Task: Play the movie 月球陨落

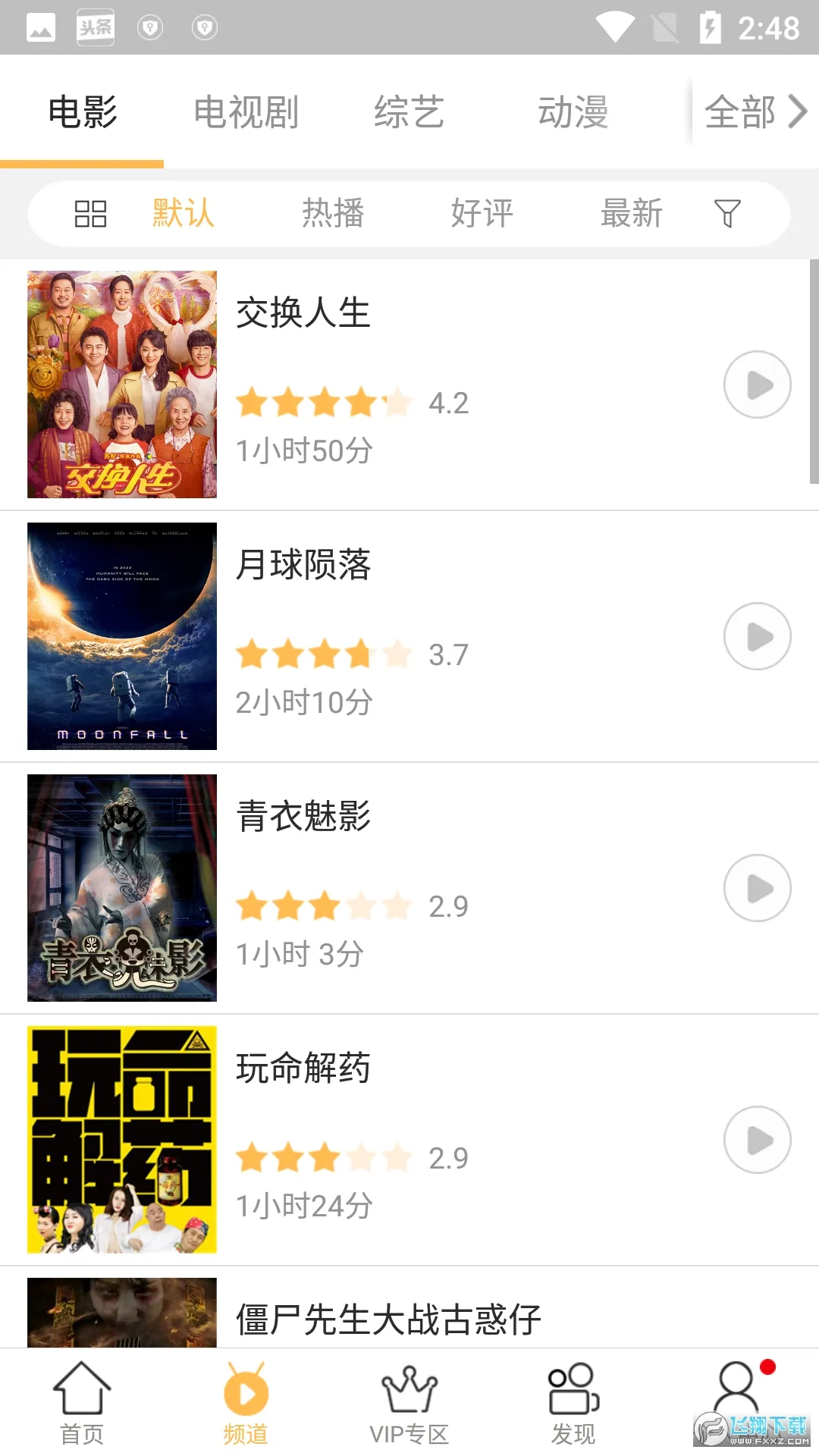Action: 757,636
